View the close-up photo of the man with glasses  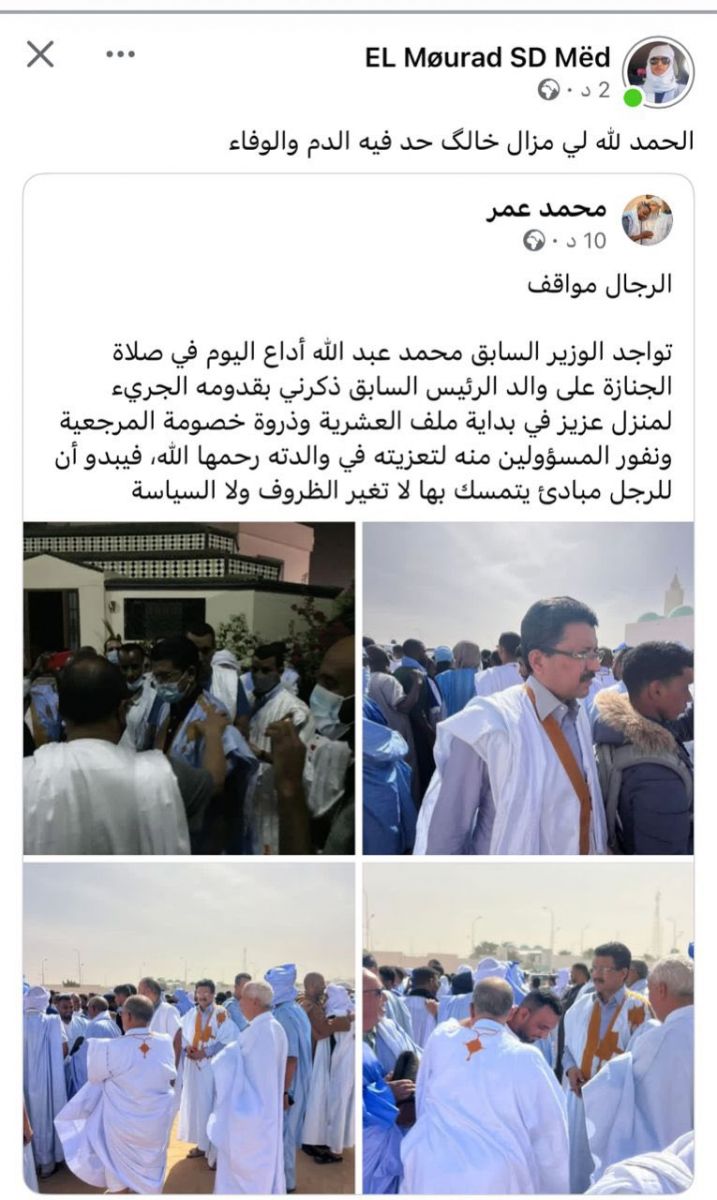tap(528, 688)
